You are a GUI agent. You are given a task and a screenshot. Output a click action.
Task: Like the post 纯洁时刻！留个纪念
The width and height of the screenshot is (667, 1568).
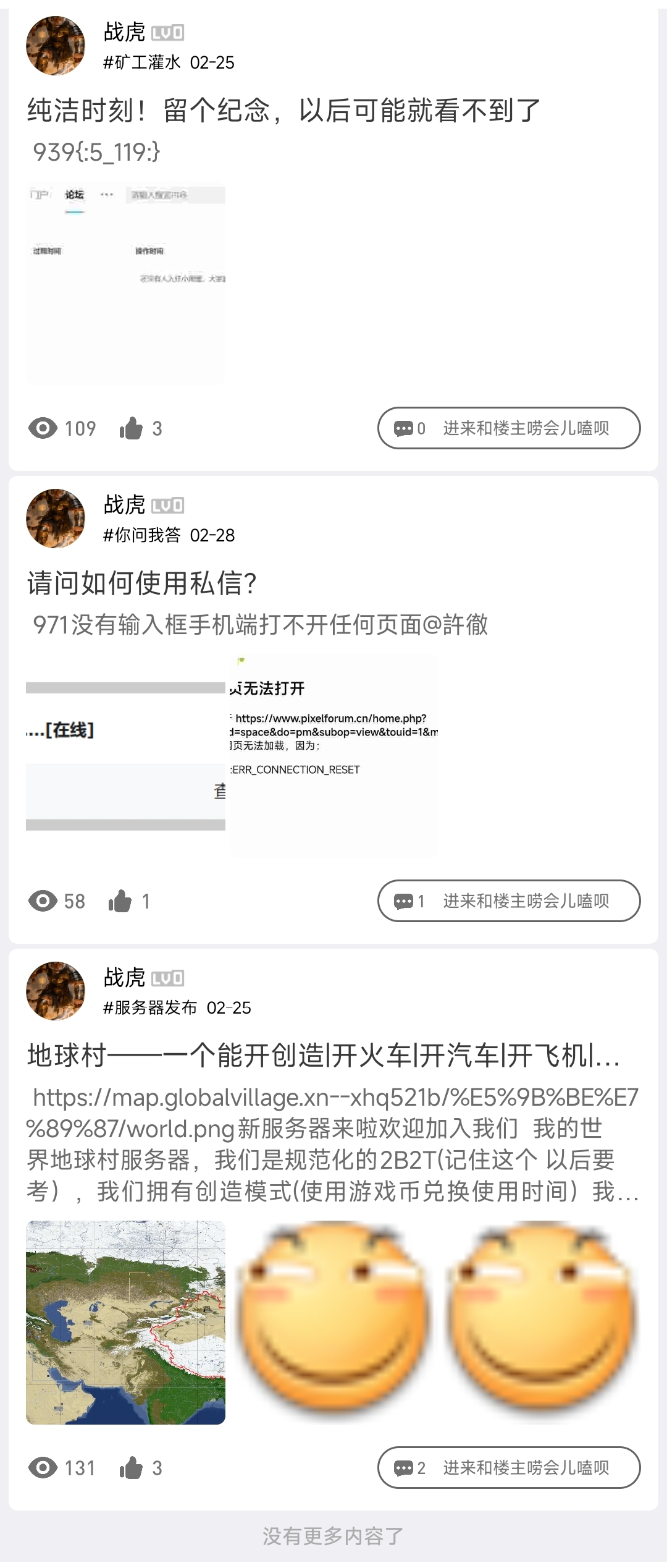click(131, 428)
